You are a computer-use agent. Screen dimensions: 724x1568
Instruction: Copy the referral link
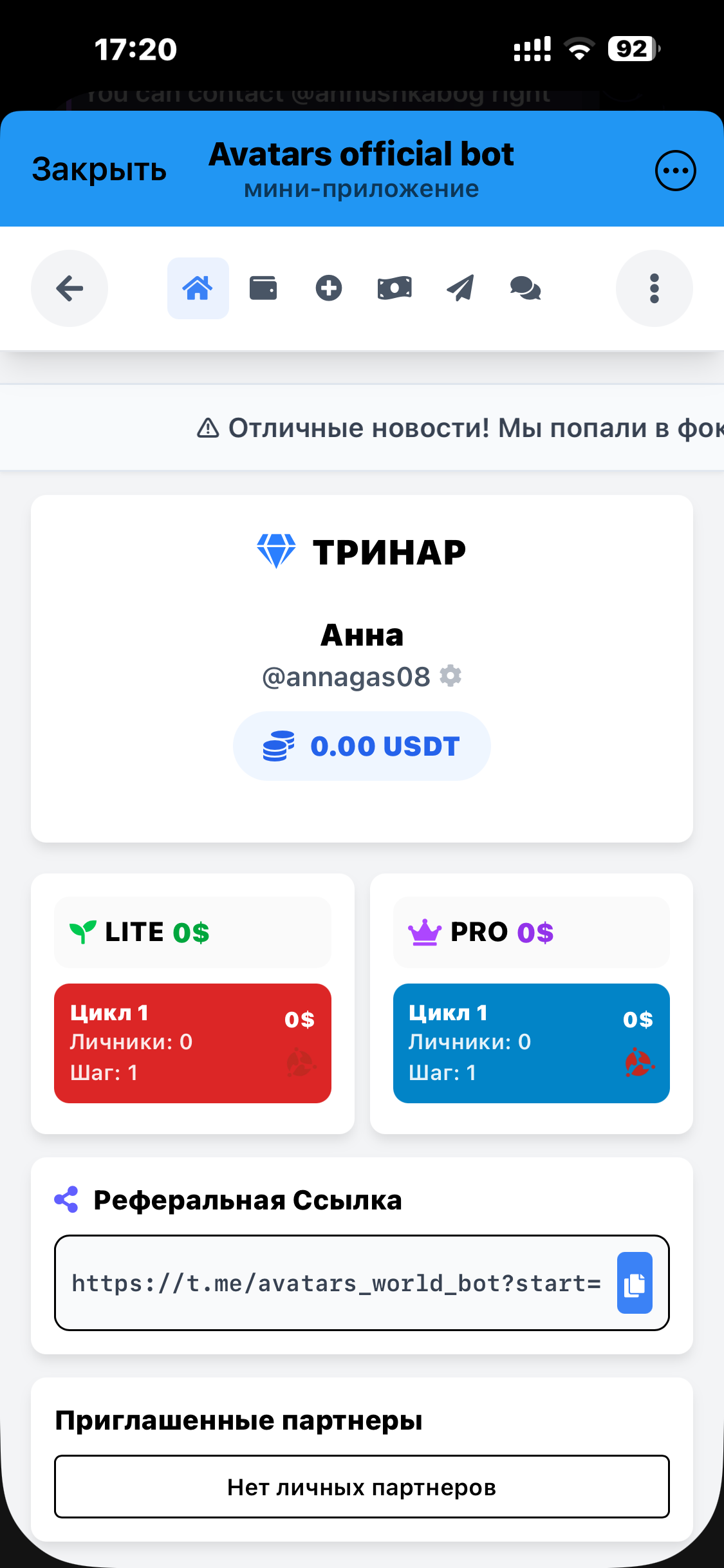pos(635,1283)
